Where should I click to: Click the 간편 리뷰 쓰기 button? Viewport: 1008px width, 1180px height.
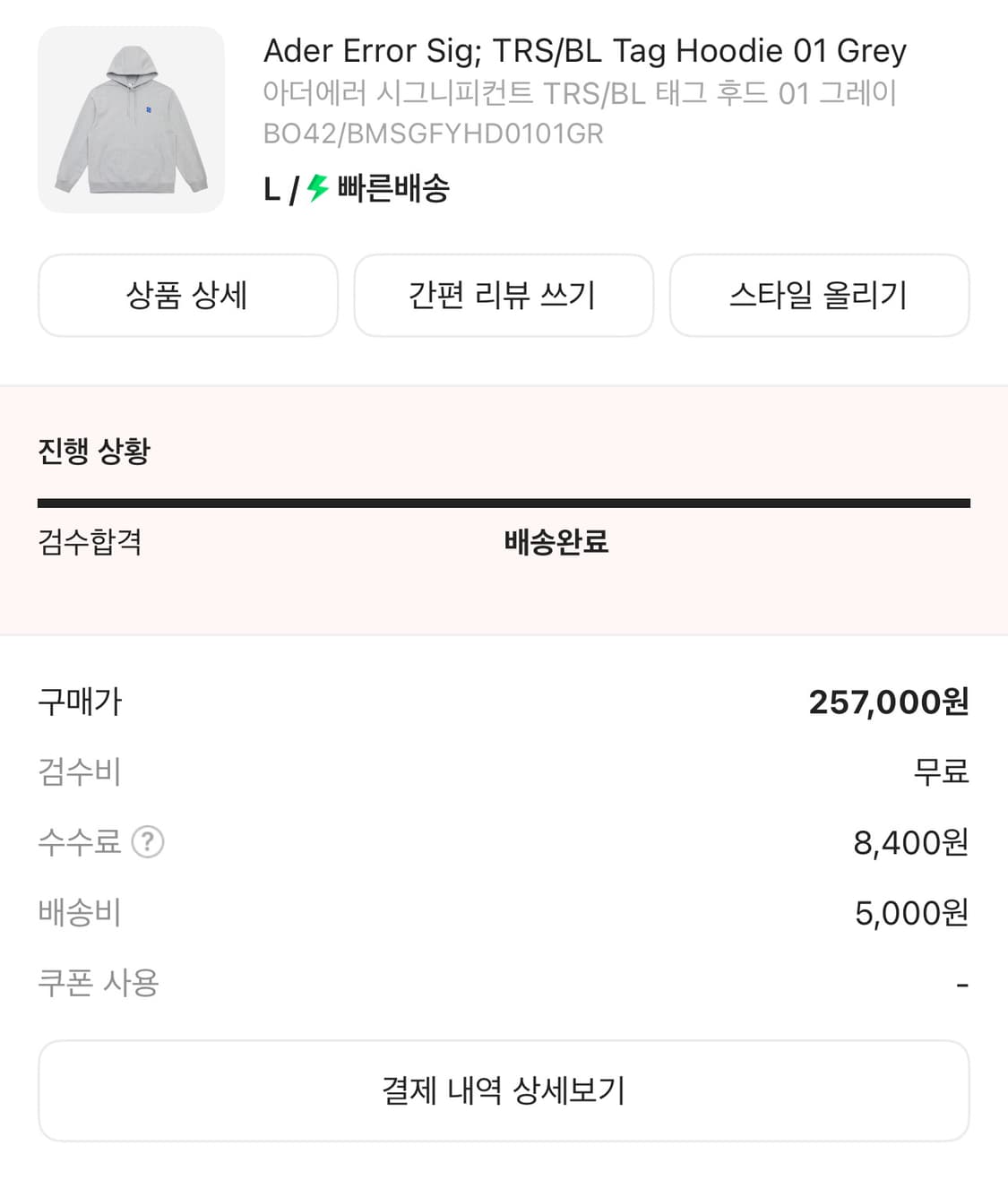504,296
